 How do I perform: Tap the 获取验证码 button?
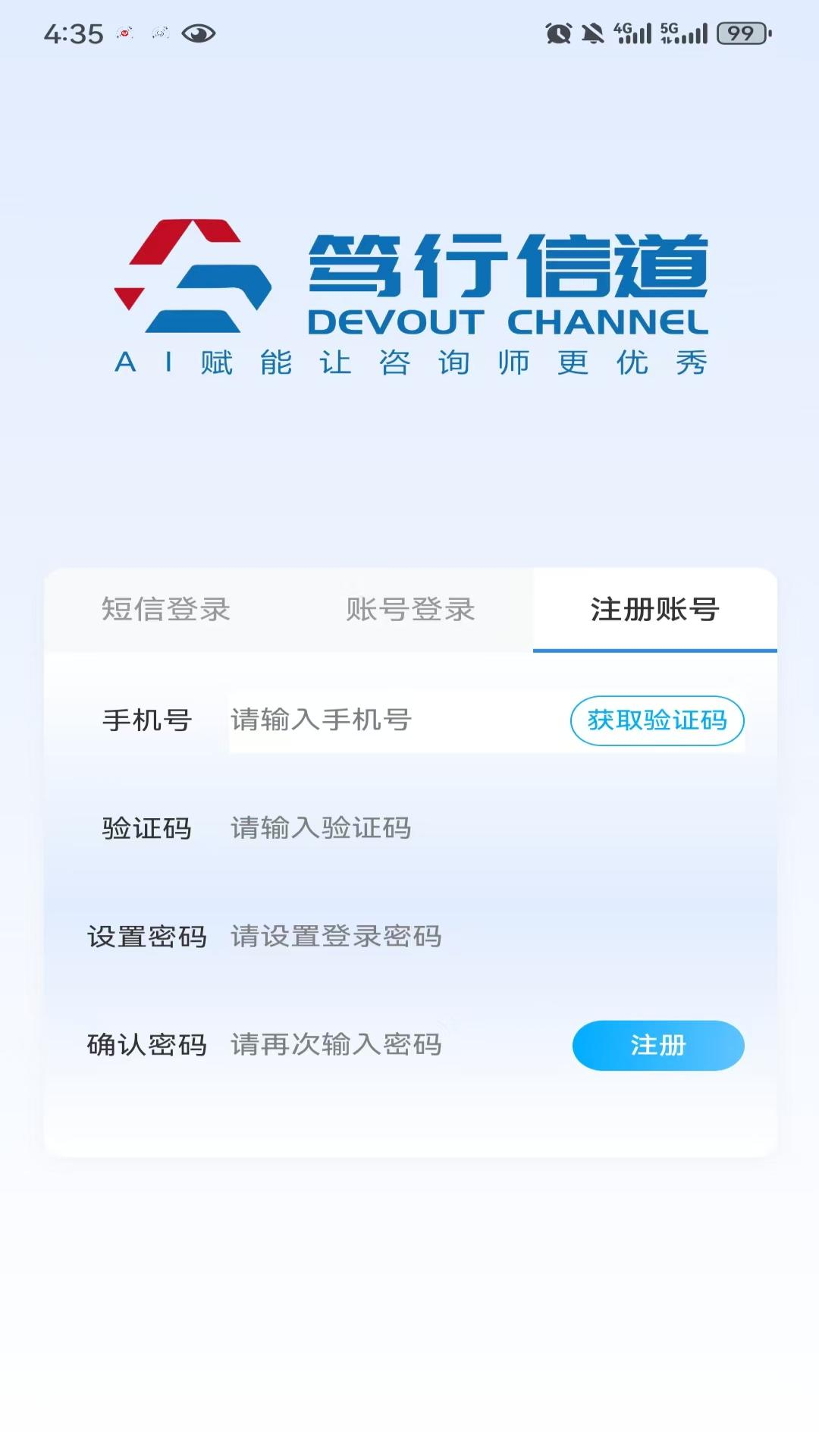tap(657, 721)
